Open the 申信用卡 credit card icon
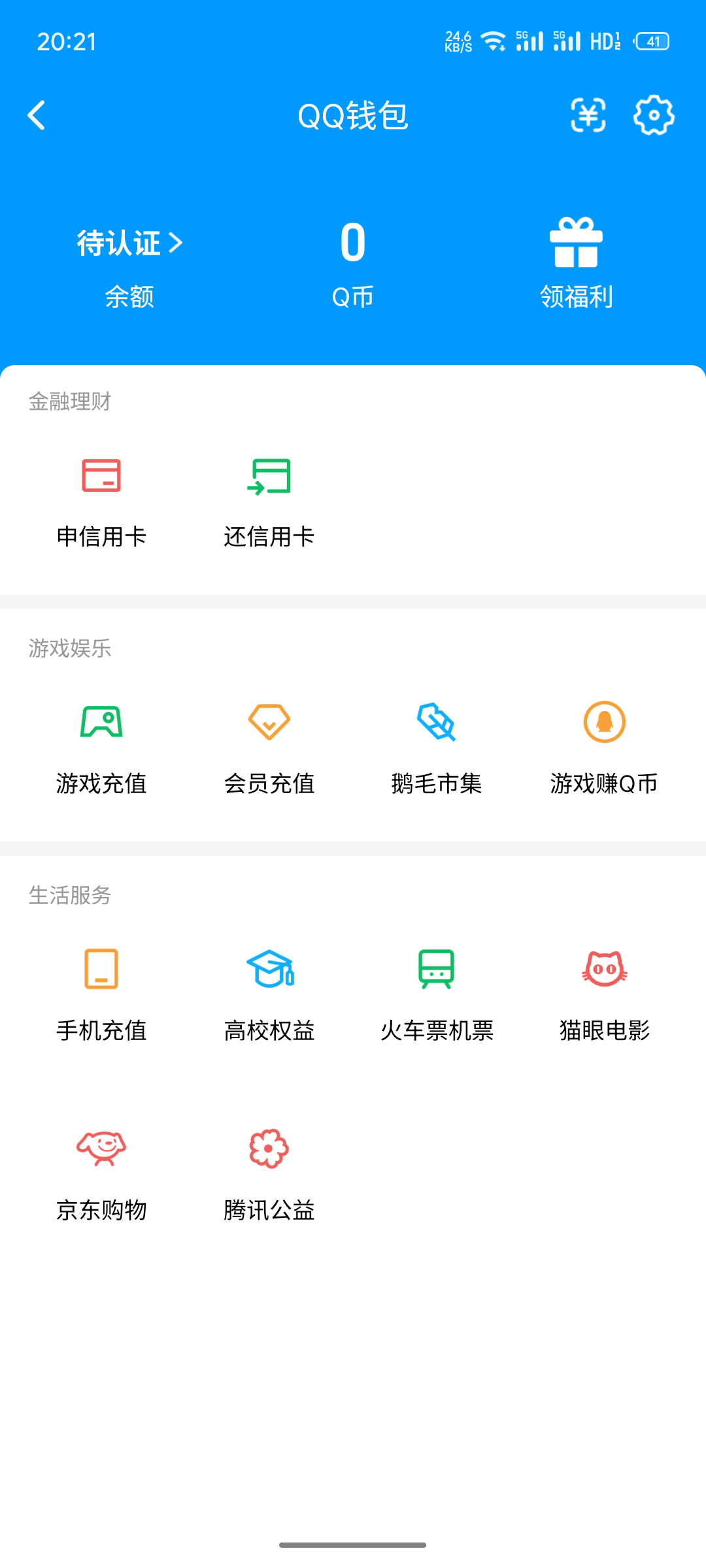 click(101, 477)
